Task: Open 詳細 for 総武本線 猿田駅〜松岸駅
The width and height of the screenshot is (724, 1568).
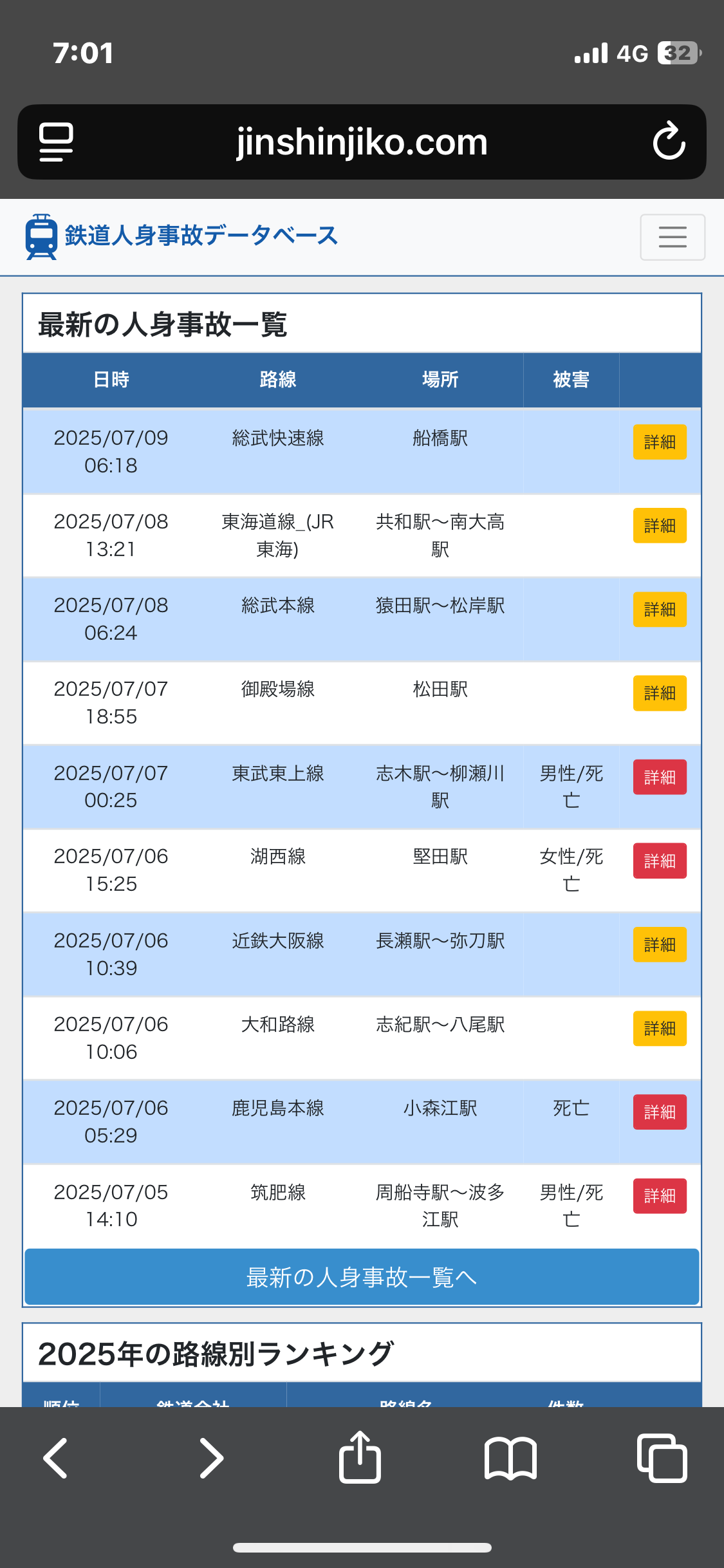Action: (660, 610)
